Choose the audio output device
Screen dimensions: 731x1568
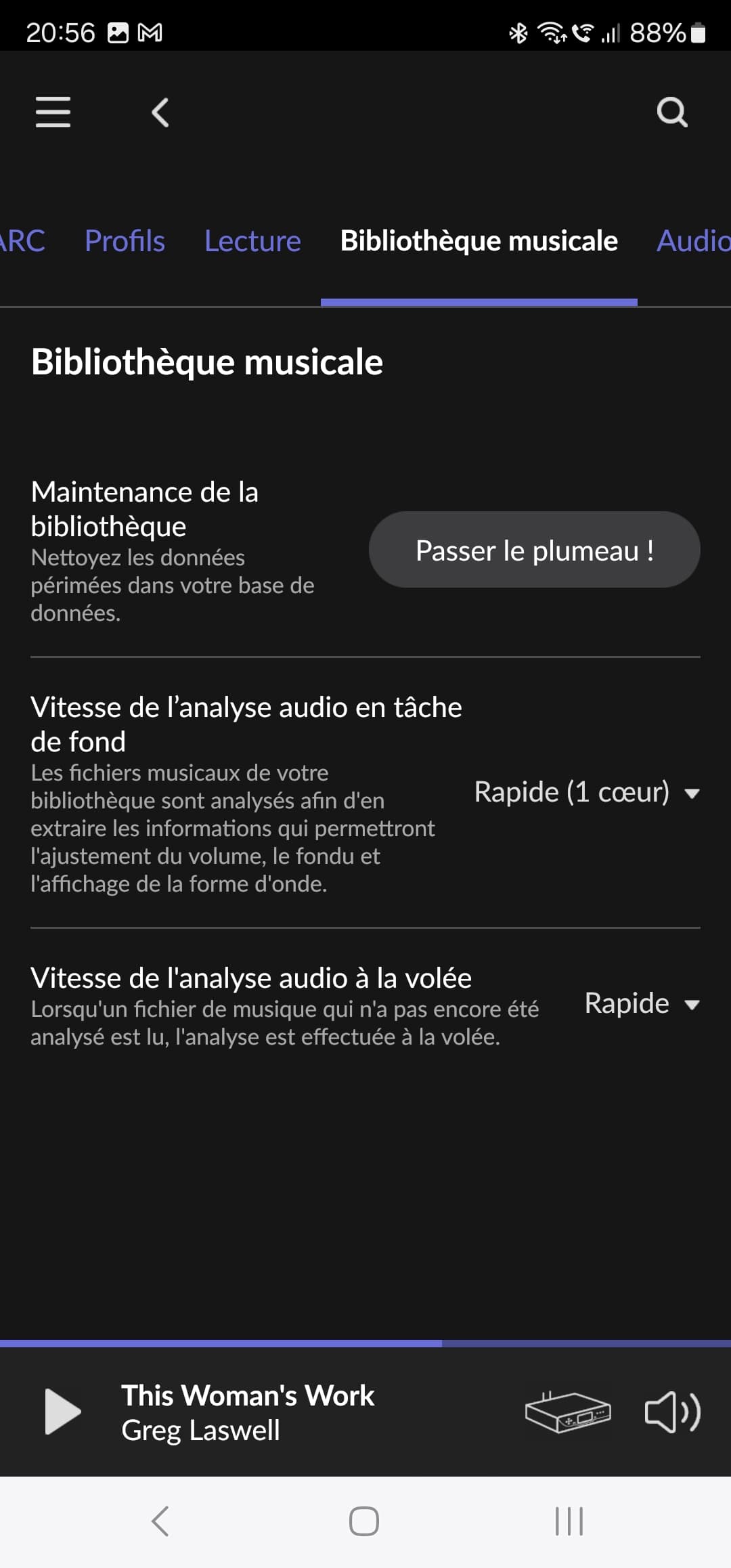click(x=568, y=1412)
